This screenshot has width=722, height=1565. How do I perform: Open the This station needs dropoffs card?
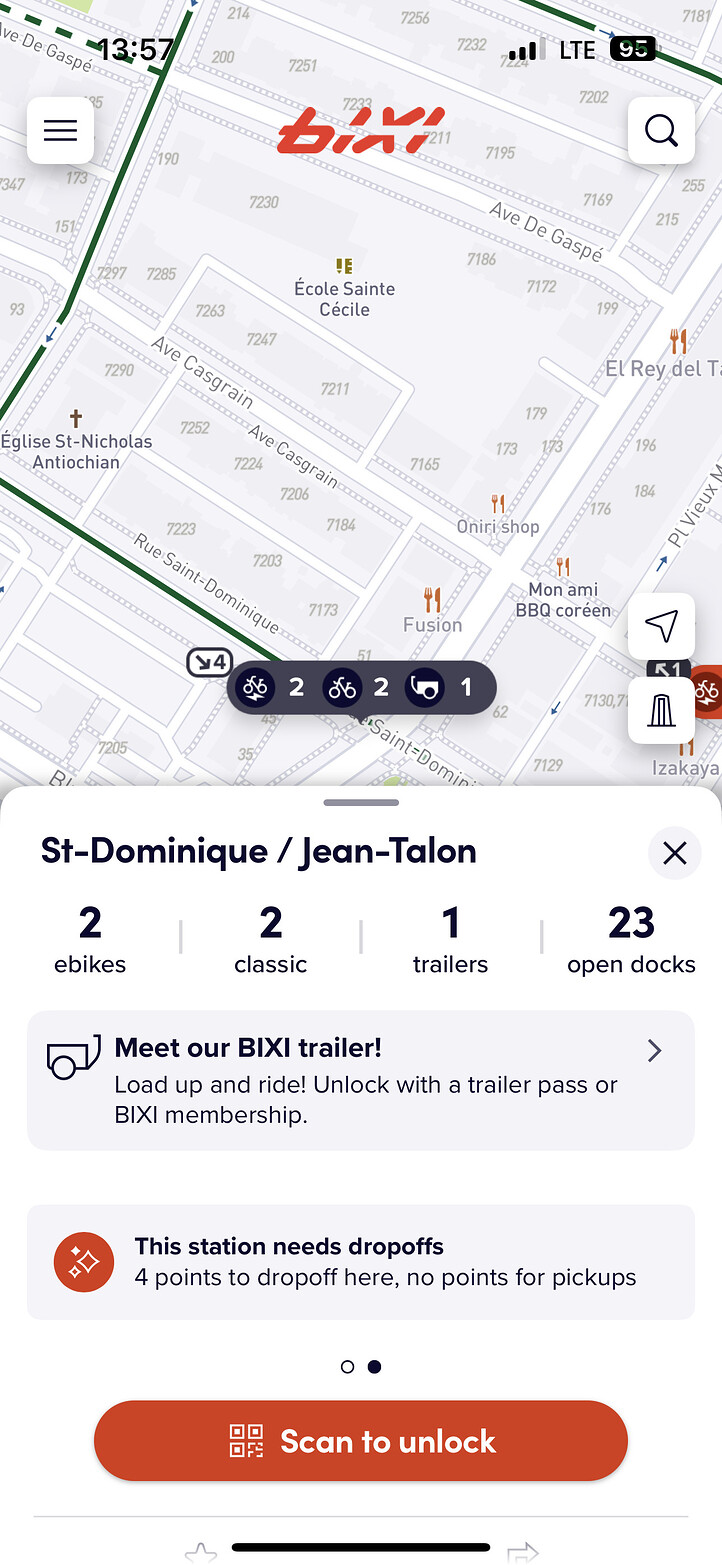click(360, 1262)
